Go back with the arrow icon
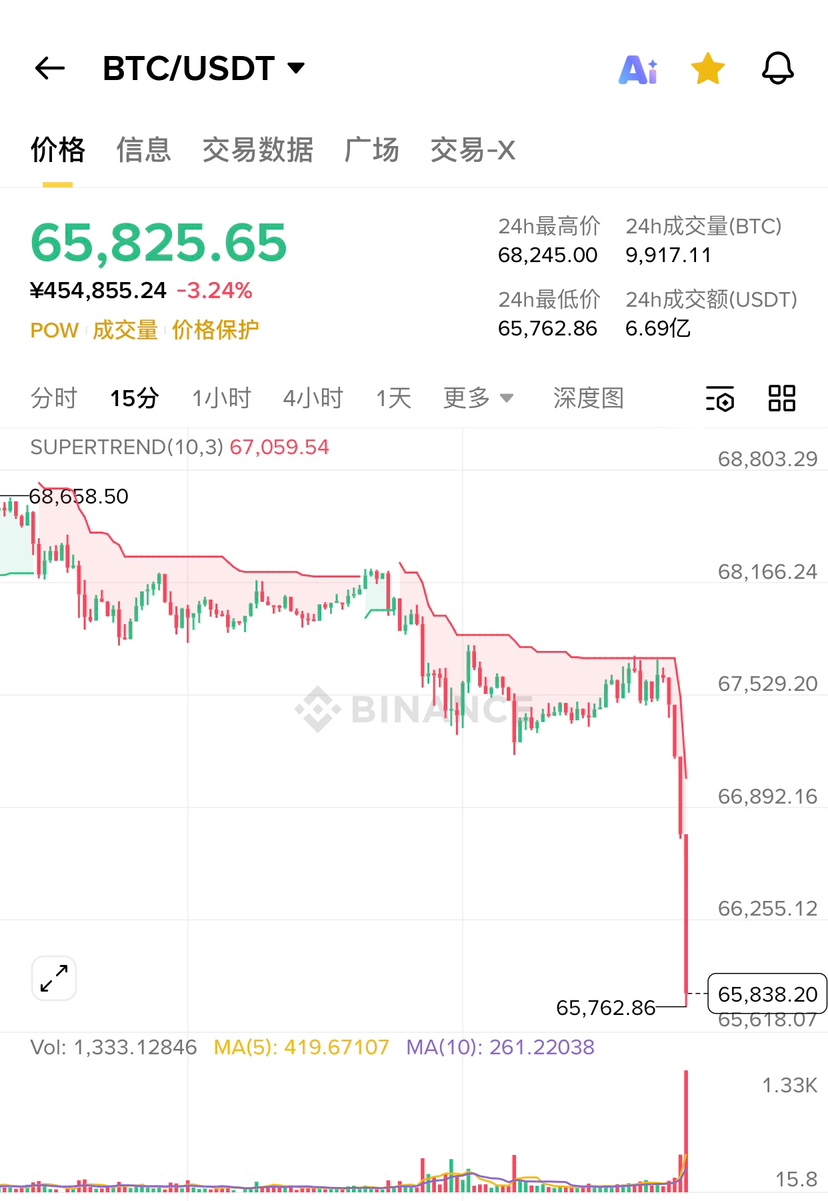Screen dimensions: 828x1201 [x=49, y=68]
